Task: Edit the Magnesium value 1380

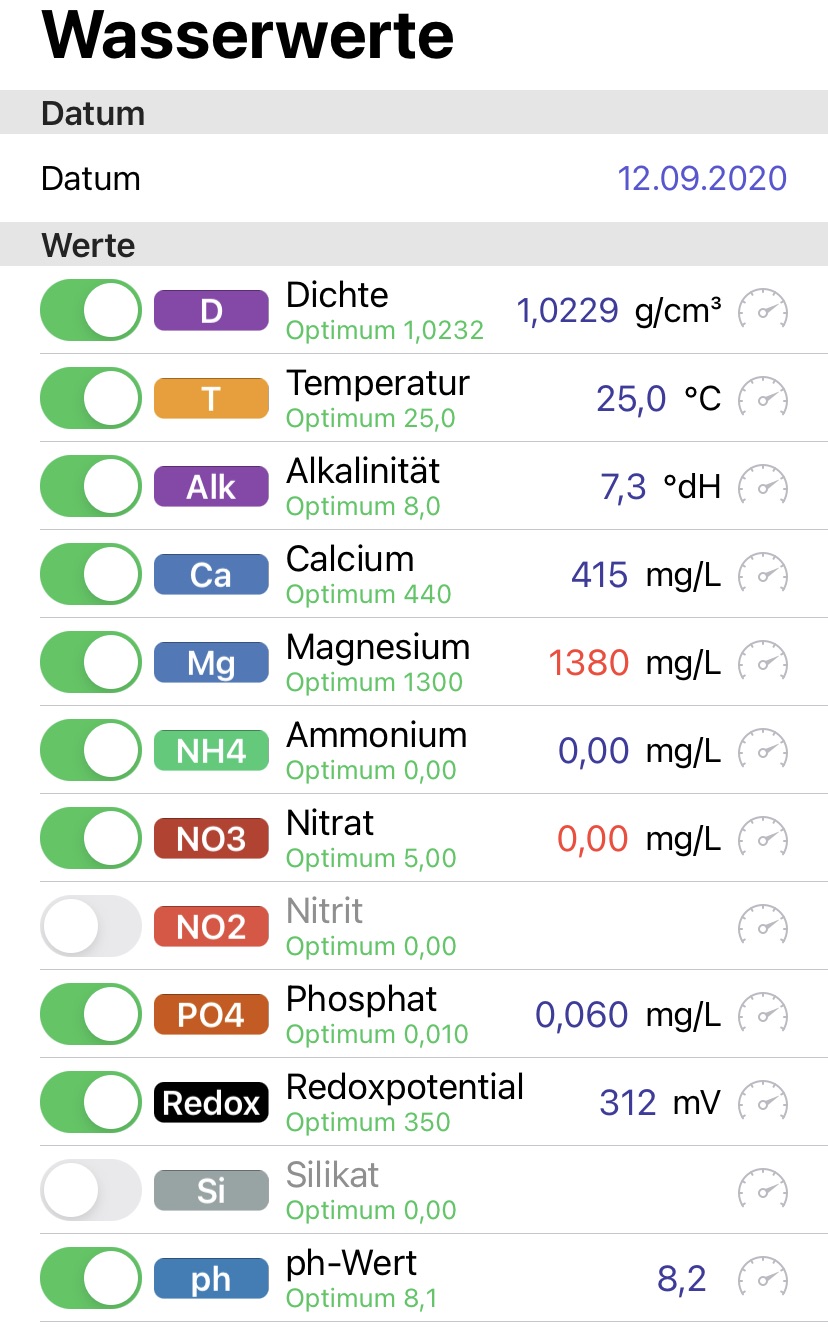Action: (x=589, y=662)
